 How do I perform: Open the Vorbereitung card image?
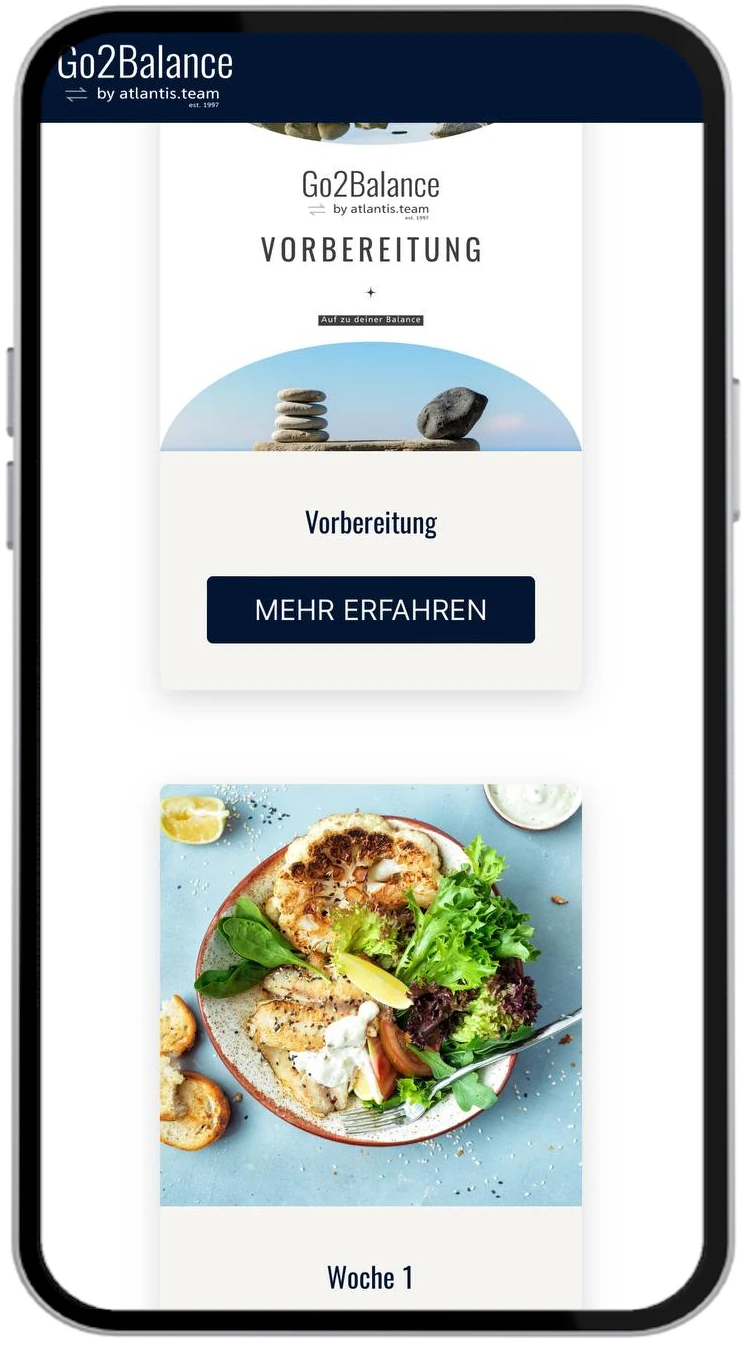pos(370,290)
